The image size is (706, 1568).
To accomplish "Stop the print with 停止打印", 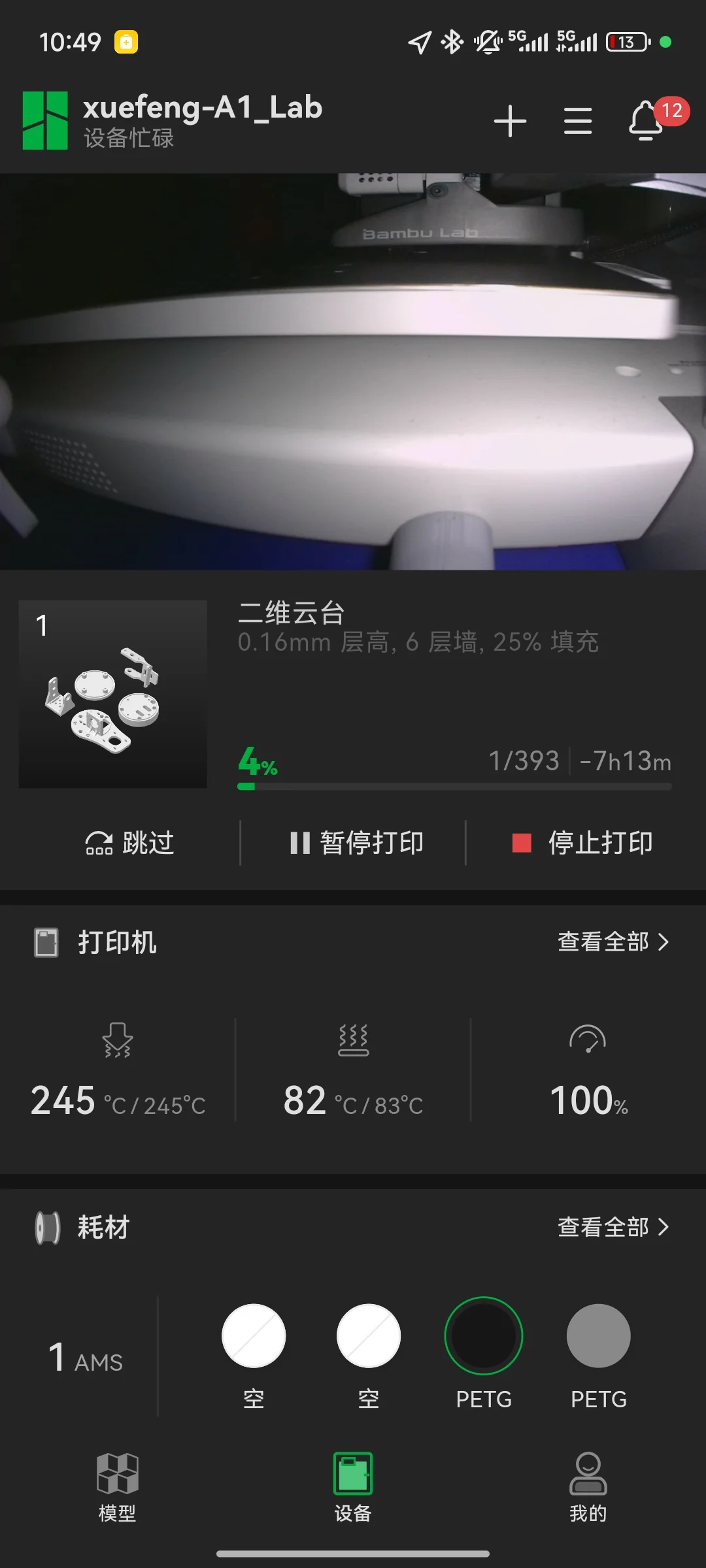I will pos(586,843).
